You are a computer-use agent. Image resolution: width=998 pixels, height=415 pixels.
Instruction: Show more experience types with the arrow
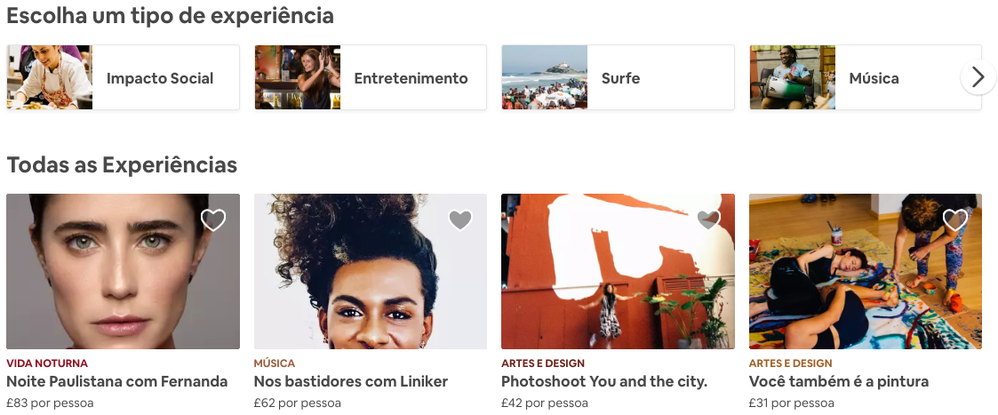[x=978, y=77]
